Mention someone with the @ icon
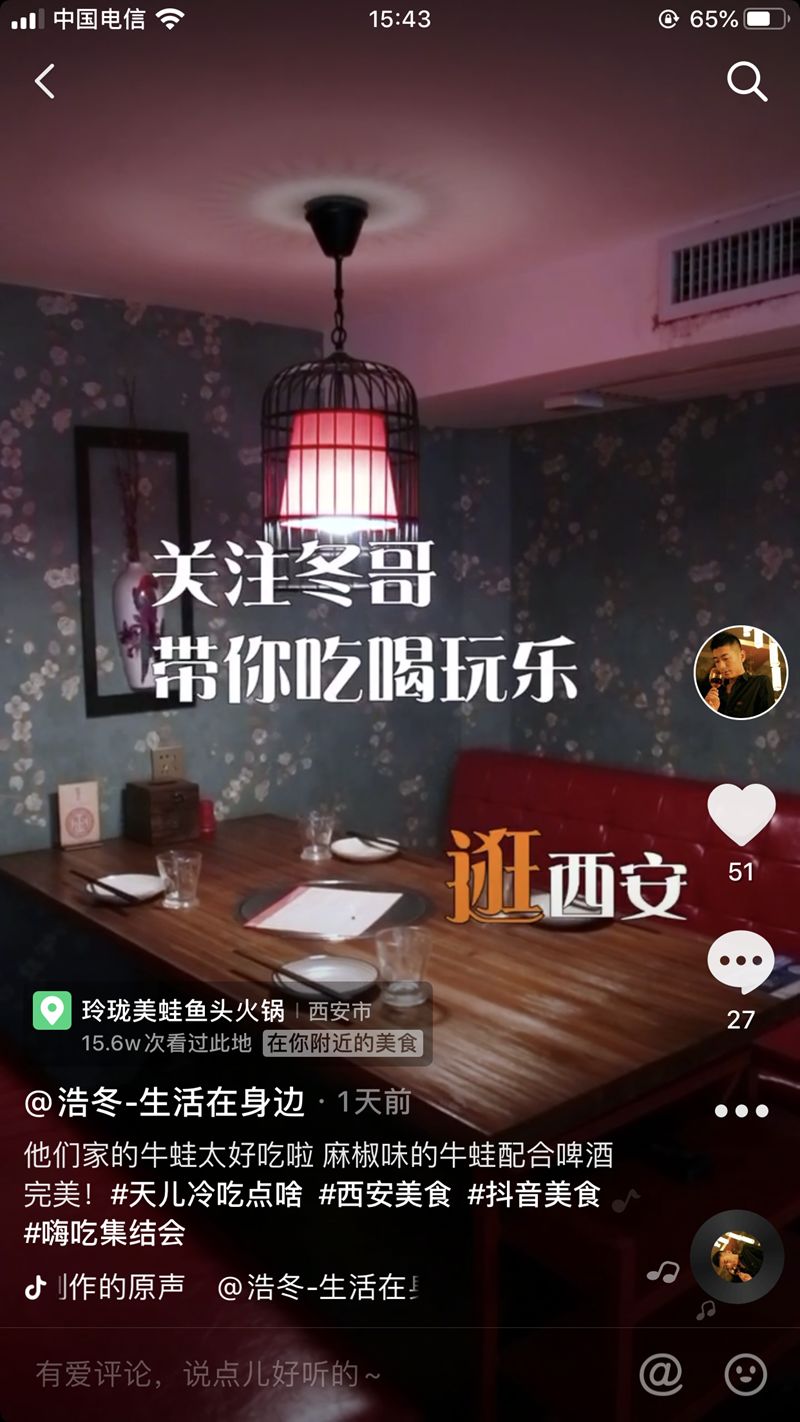This screenshot has width=800, height=1422. (661, 1374)
